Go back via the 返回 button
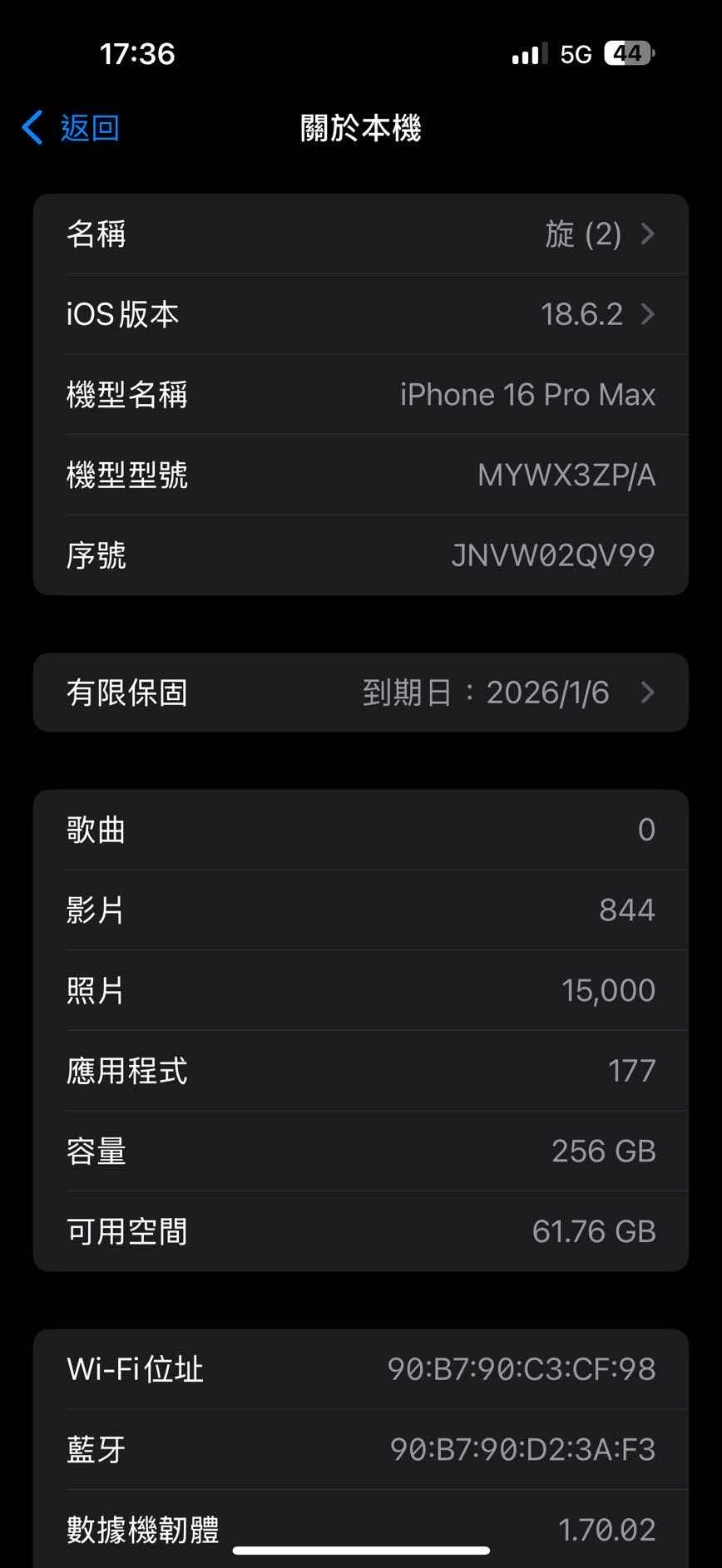The width and height of the screenshot is (722, 1568). 71,128
